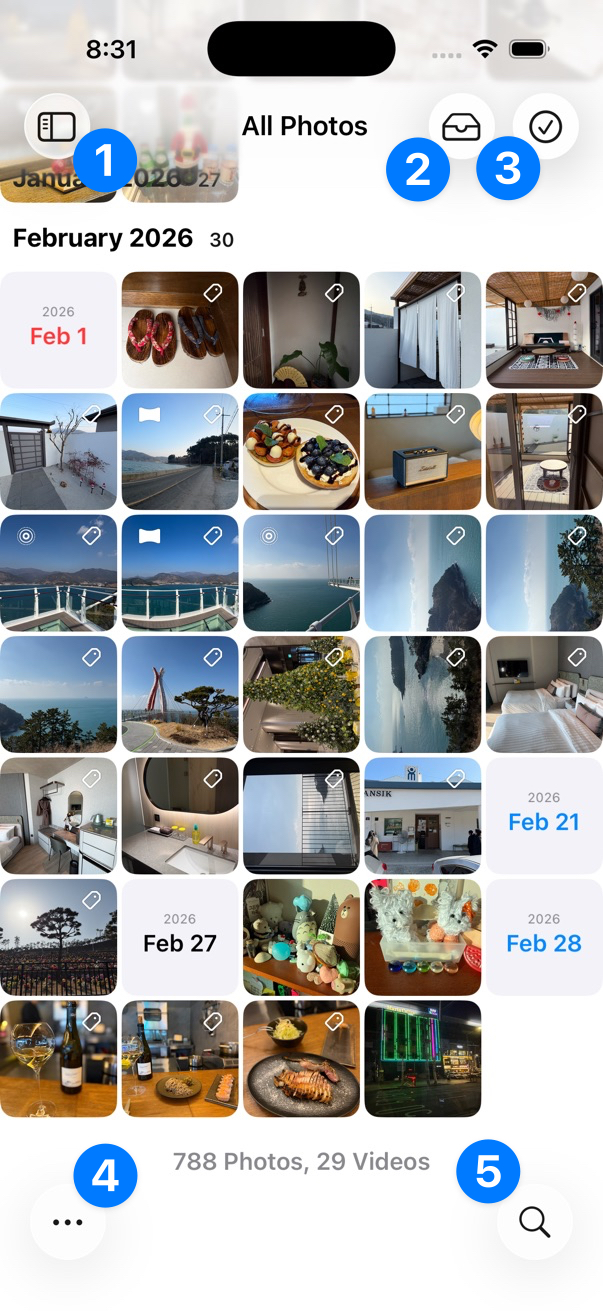The width and height of the screenshot is (603, 1311).
Task: View the glass figurines on tray photo
Action: 422,937
